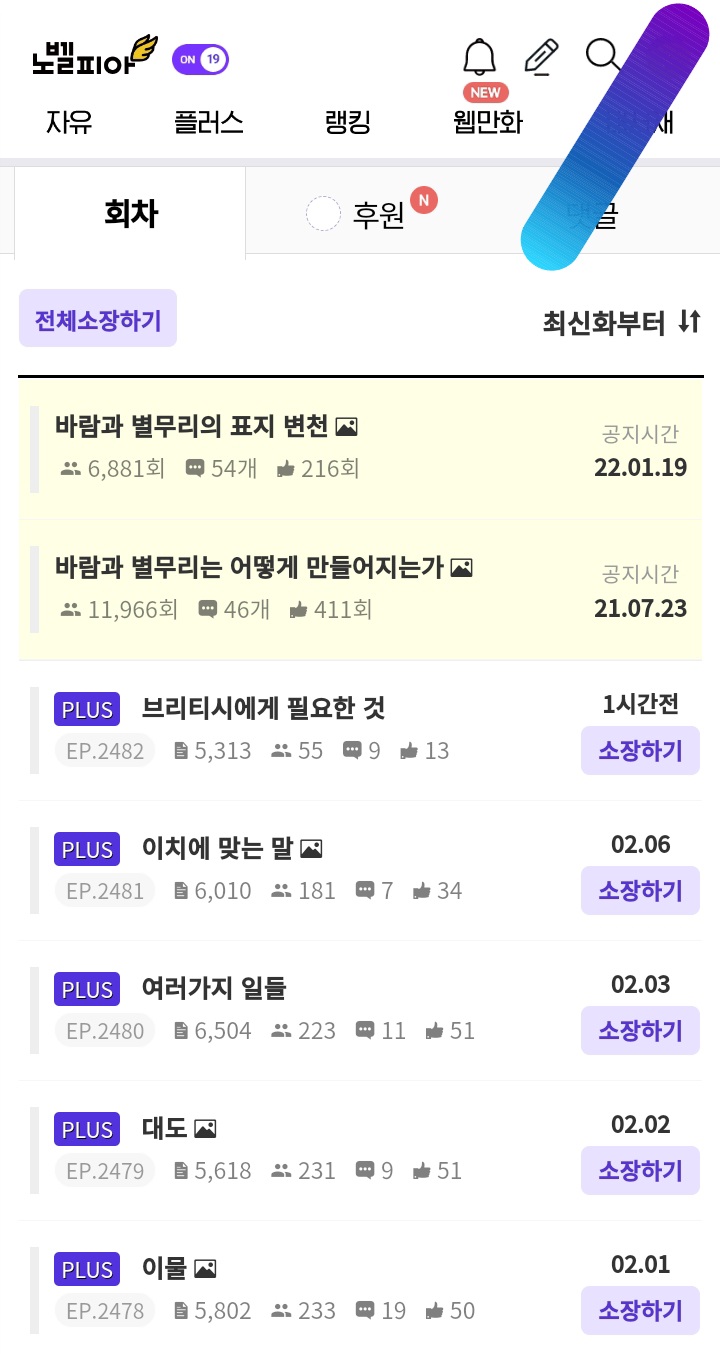The width and height of the screenshot is (720, 1354).
Task: Open the notifications bell
Action: tap(480, 58)
